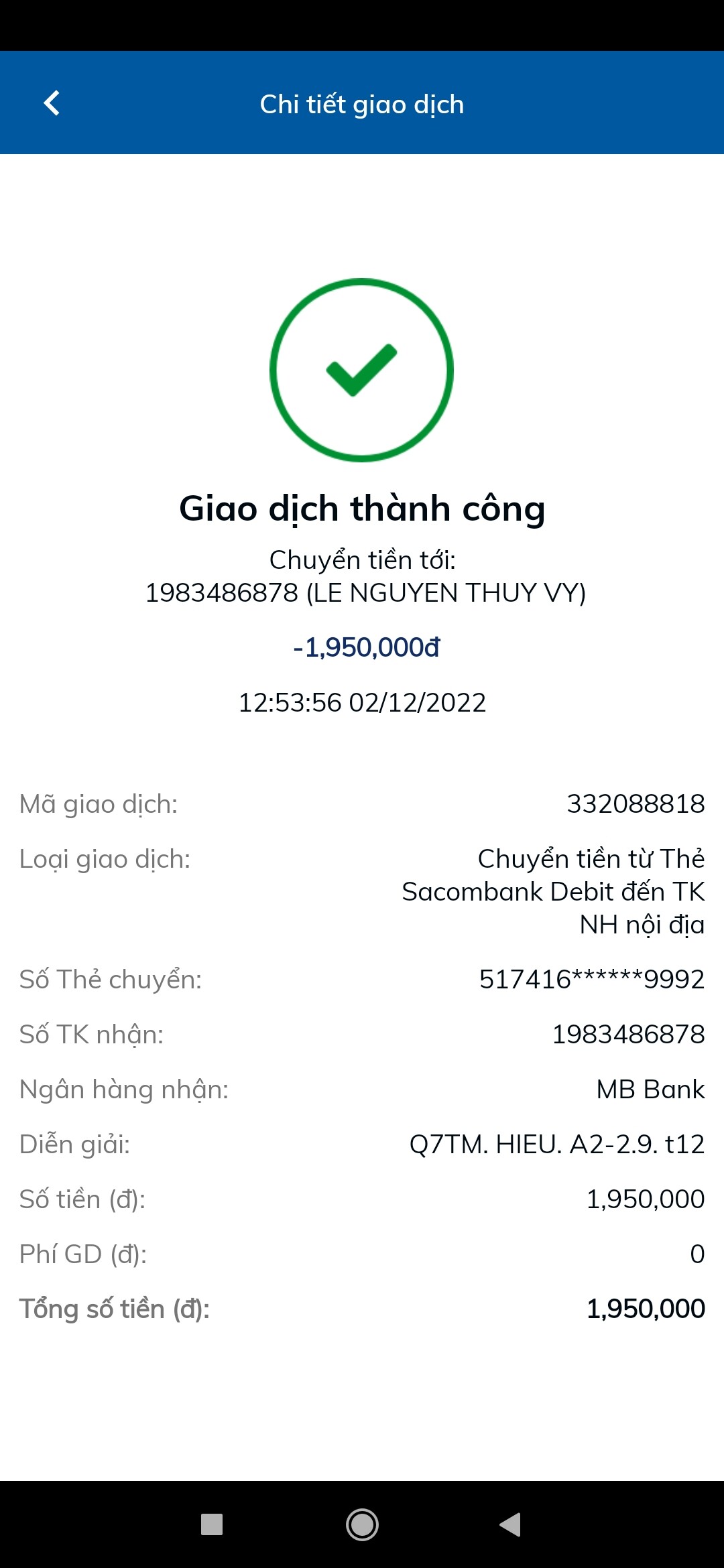Image resolution: width=724 pixels, height=1568 pixels.
Task: Go back from transaction details
Action: tap(52, 103)
